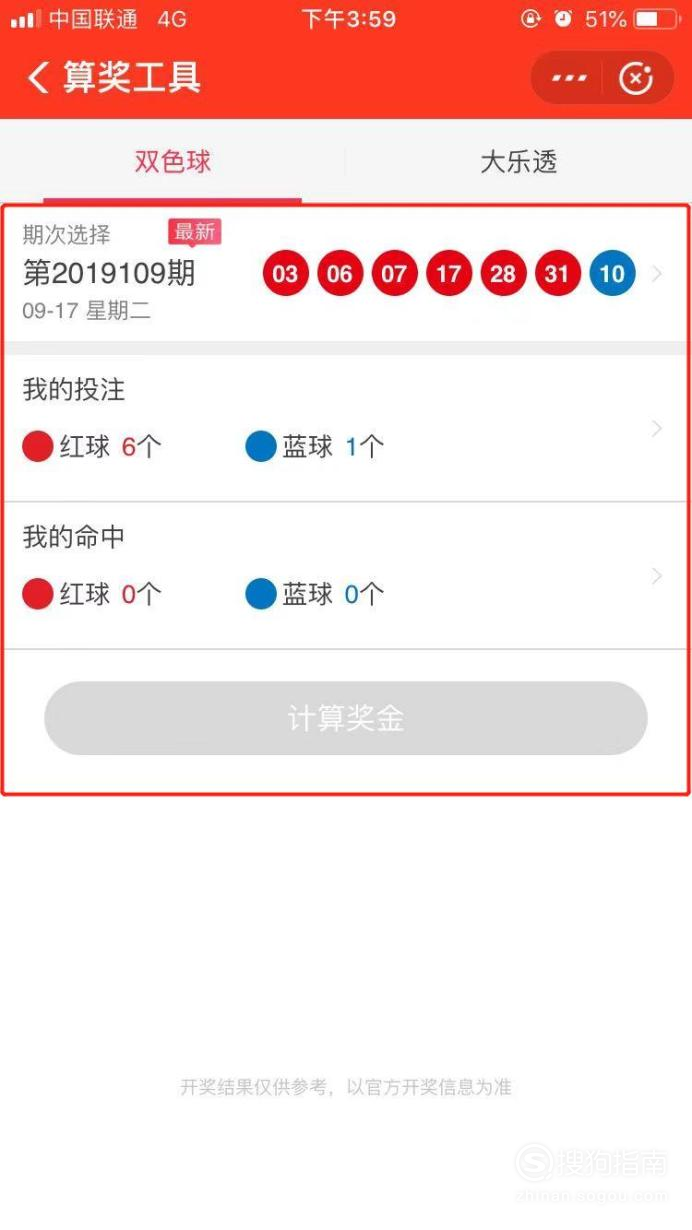Close the mini program
The image size is (692, 1230).
[x=636, y=78]
